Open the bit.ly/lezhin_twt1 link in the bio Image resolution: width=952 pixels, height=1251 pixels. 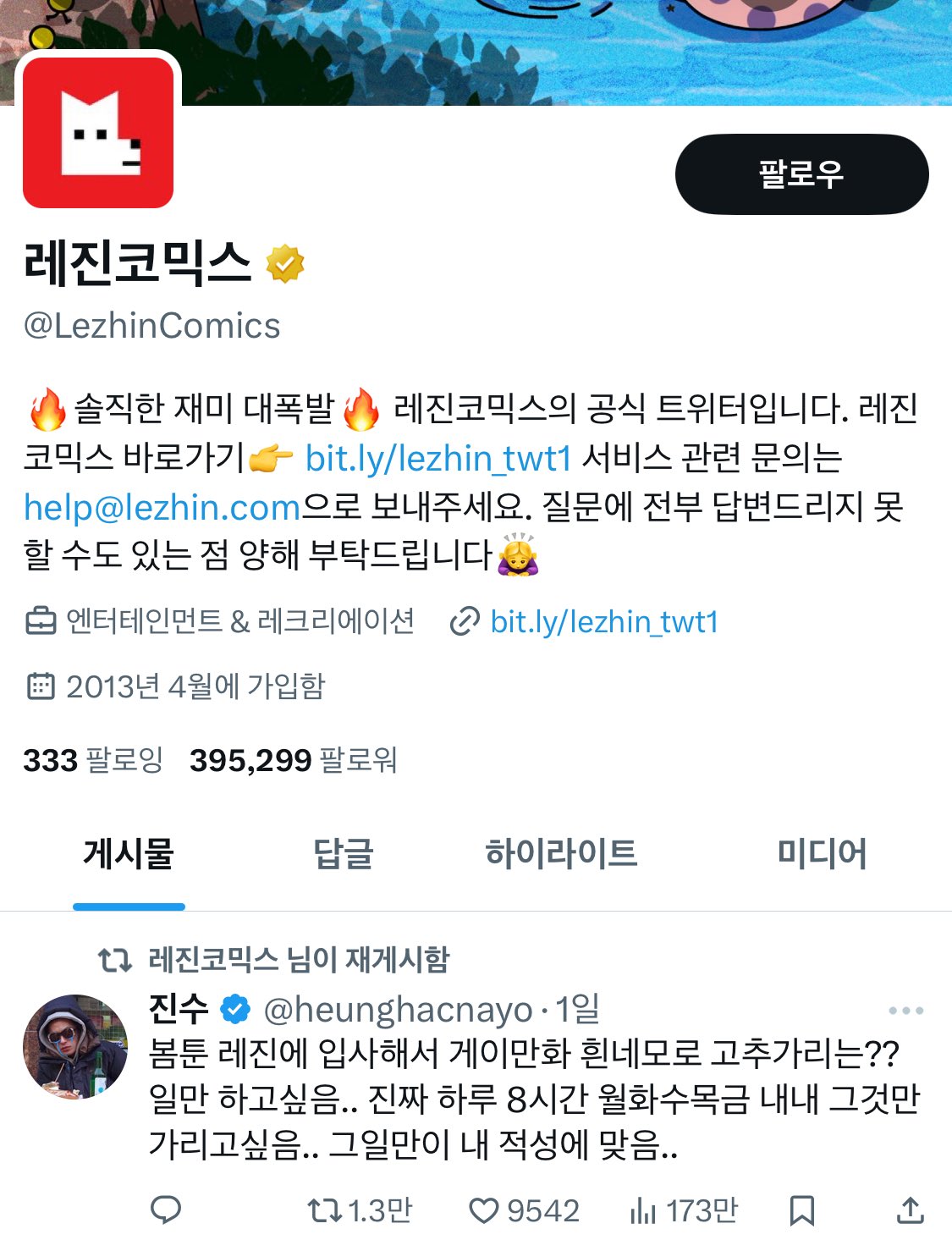point(437,459)
